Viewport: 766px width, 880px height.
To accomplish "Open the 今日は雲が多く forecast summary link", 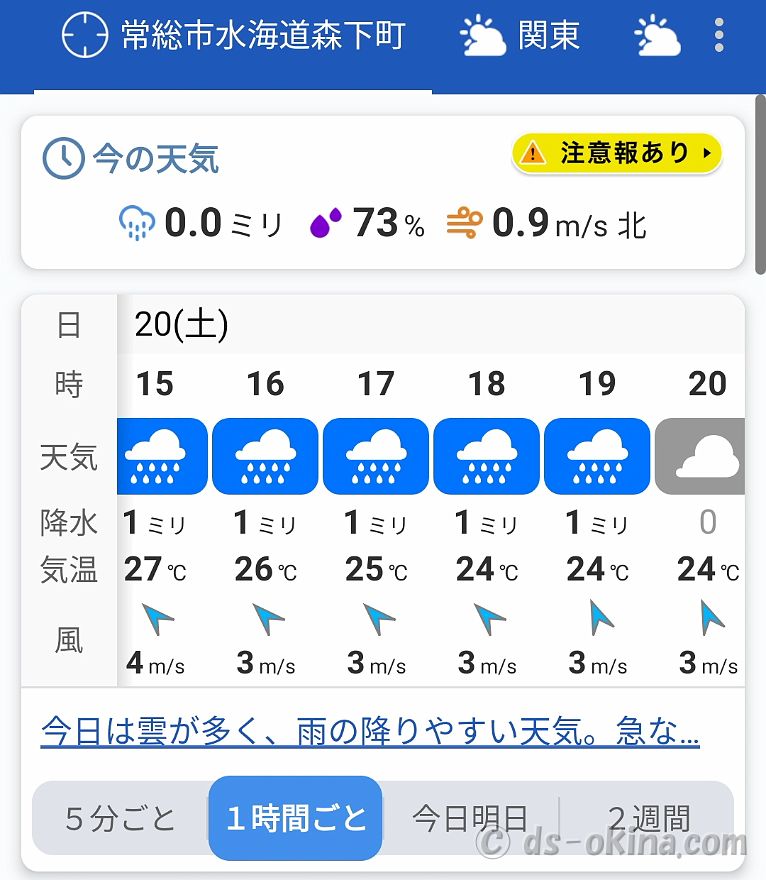I will [369, 733].
